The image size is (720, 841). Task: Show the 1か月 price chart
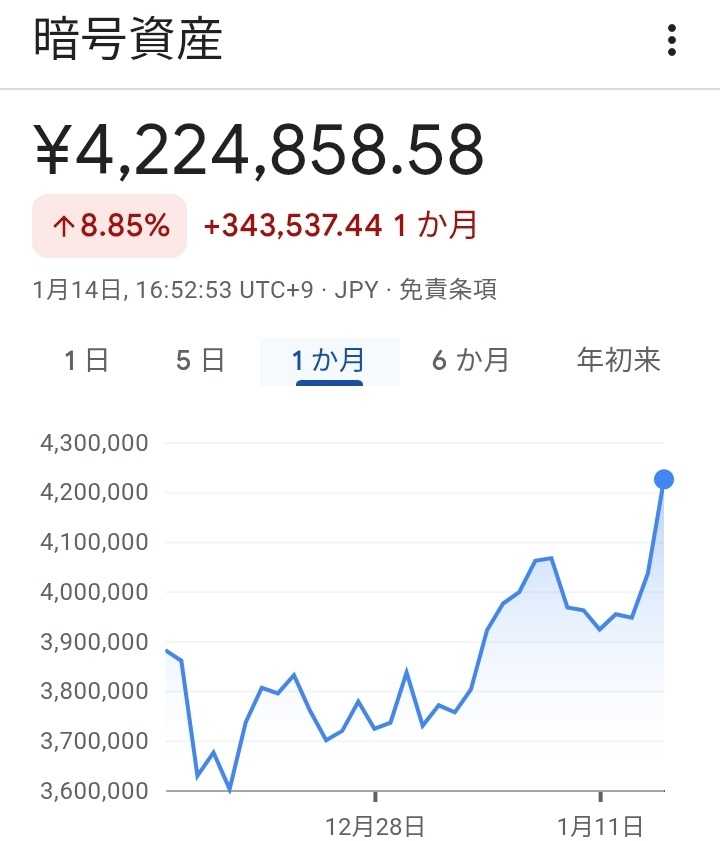[x=329, y=360]
